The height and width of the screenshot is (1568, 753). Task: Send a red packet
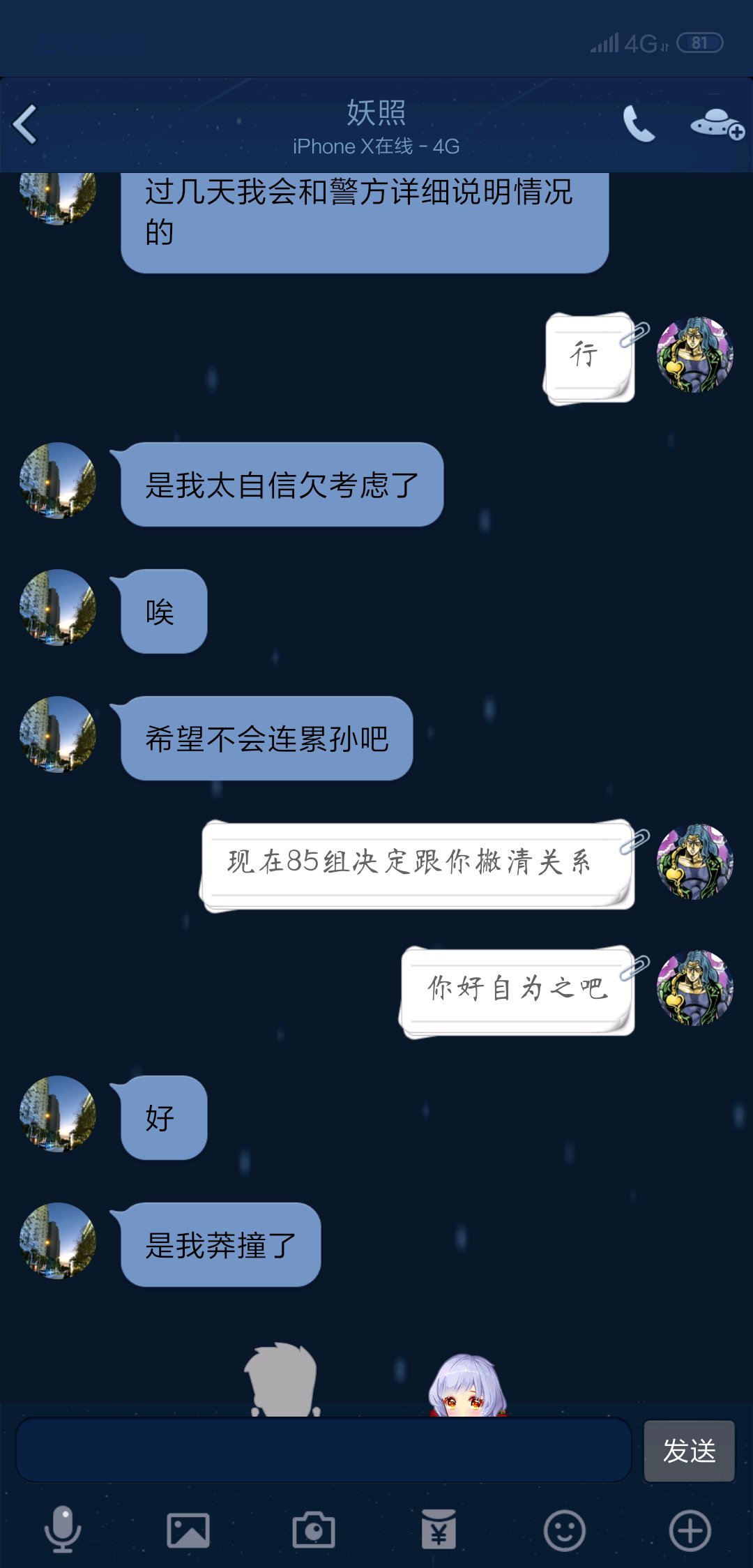pyautogui.click(x=439, y=1530)
